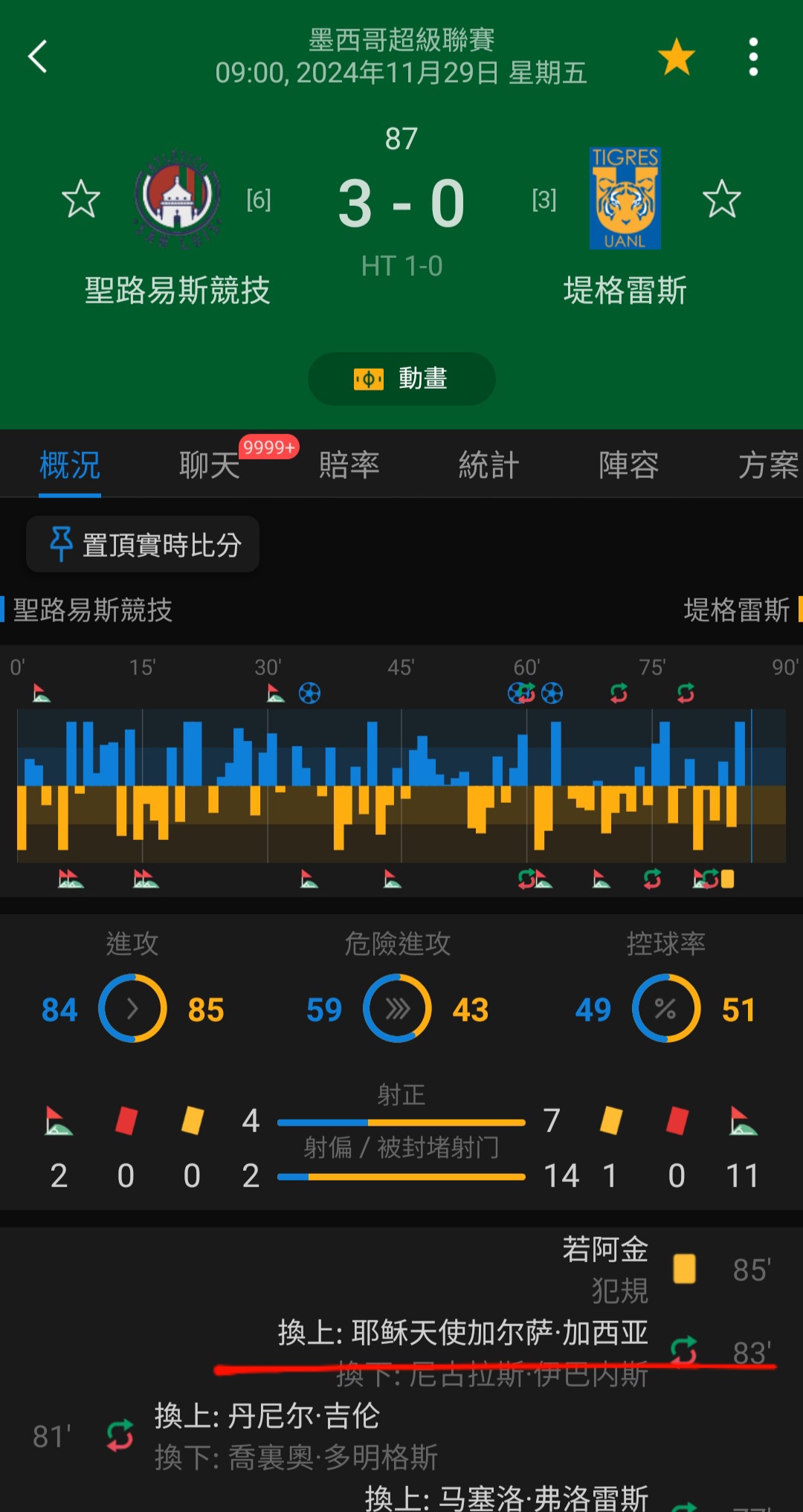
Task: Open the 聖路易斯競技 team logo
Action: (x=178, y=198)
